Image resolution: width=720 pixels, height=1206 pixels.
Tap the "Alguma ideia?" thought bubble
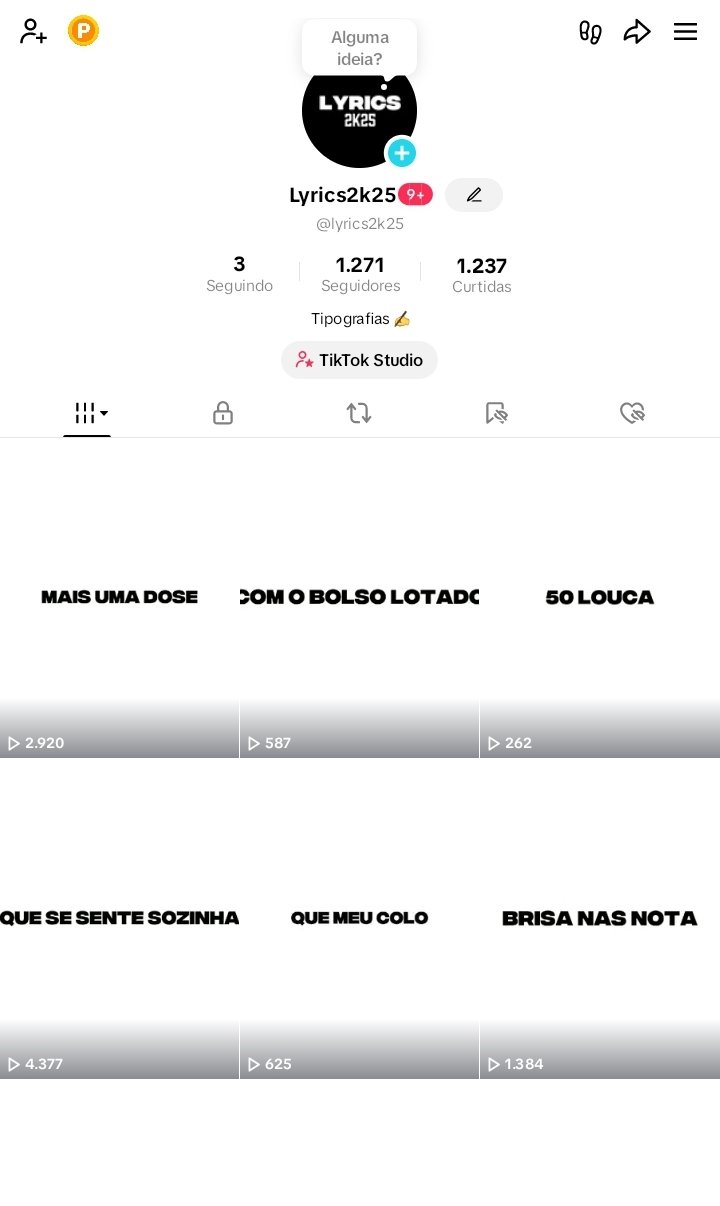[360, 48]
